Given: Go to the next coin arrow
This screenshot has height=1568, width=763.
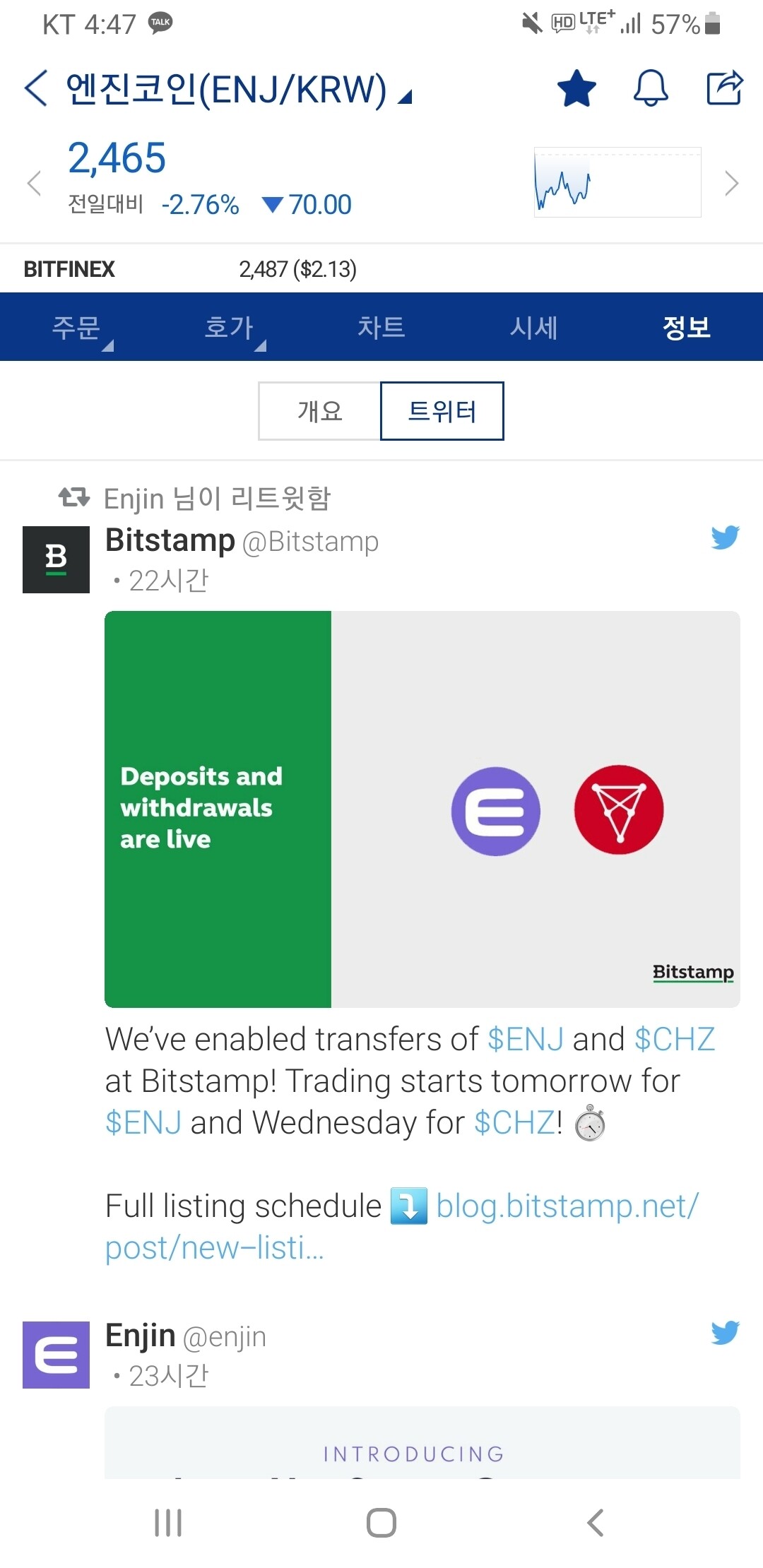Looking at the screenshot, I should click(731, 184).
